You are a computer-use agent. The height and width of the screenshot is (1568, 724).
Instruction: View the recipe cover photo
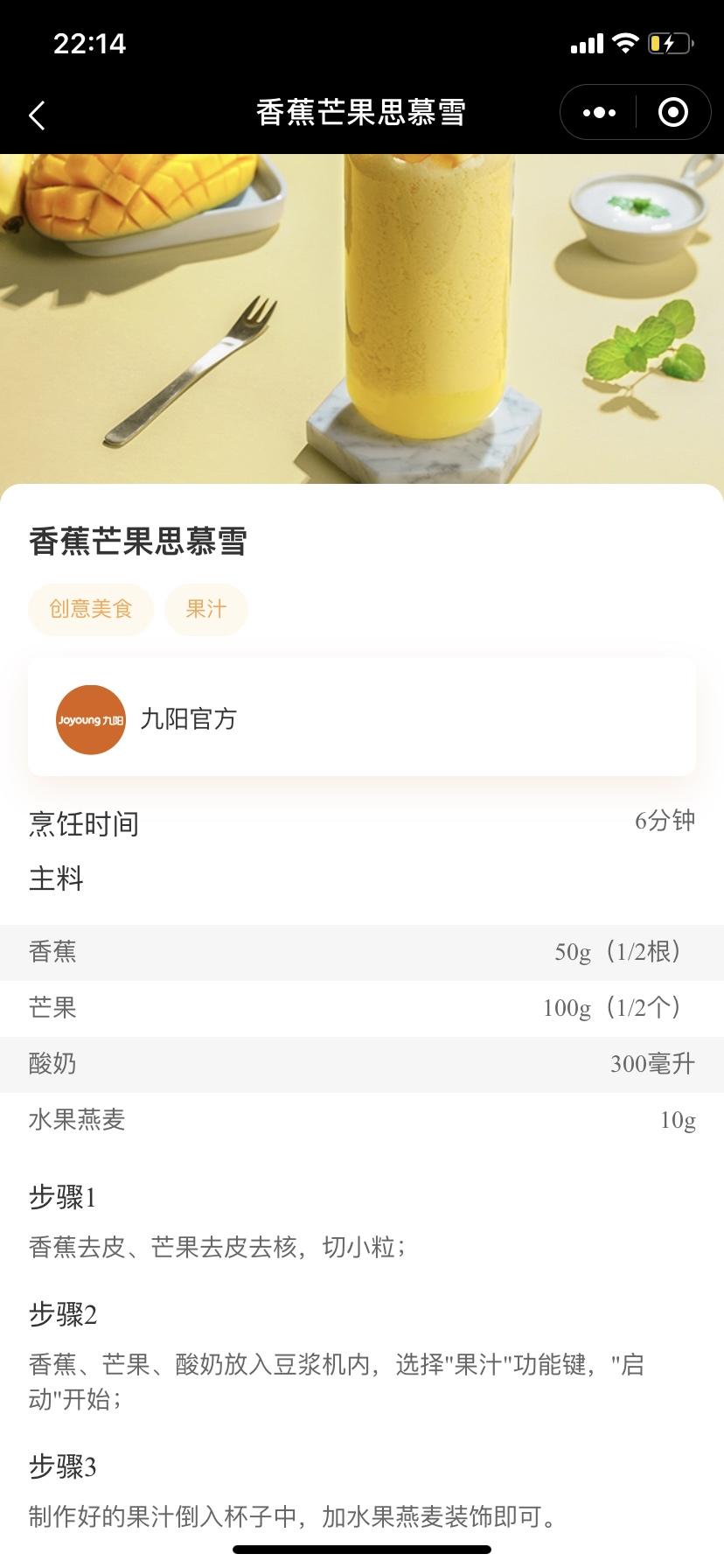point(362,319)
